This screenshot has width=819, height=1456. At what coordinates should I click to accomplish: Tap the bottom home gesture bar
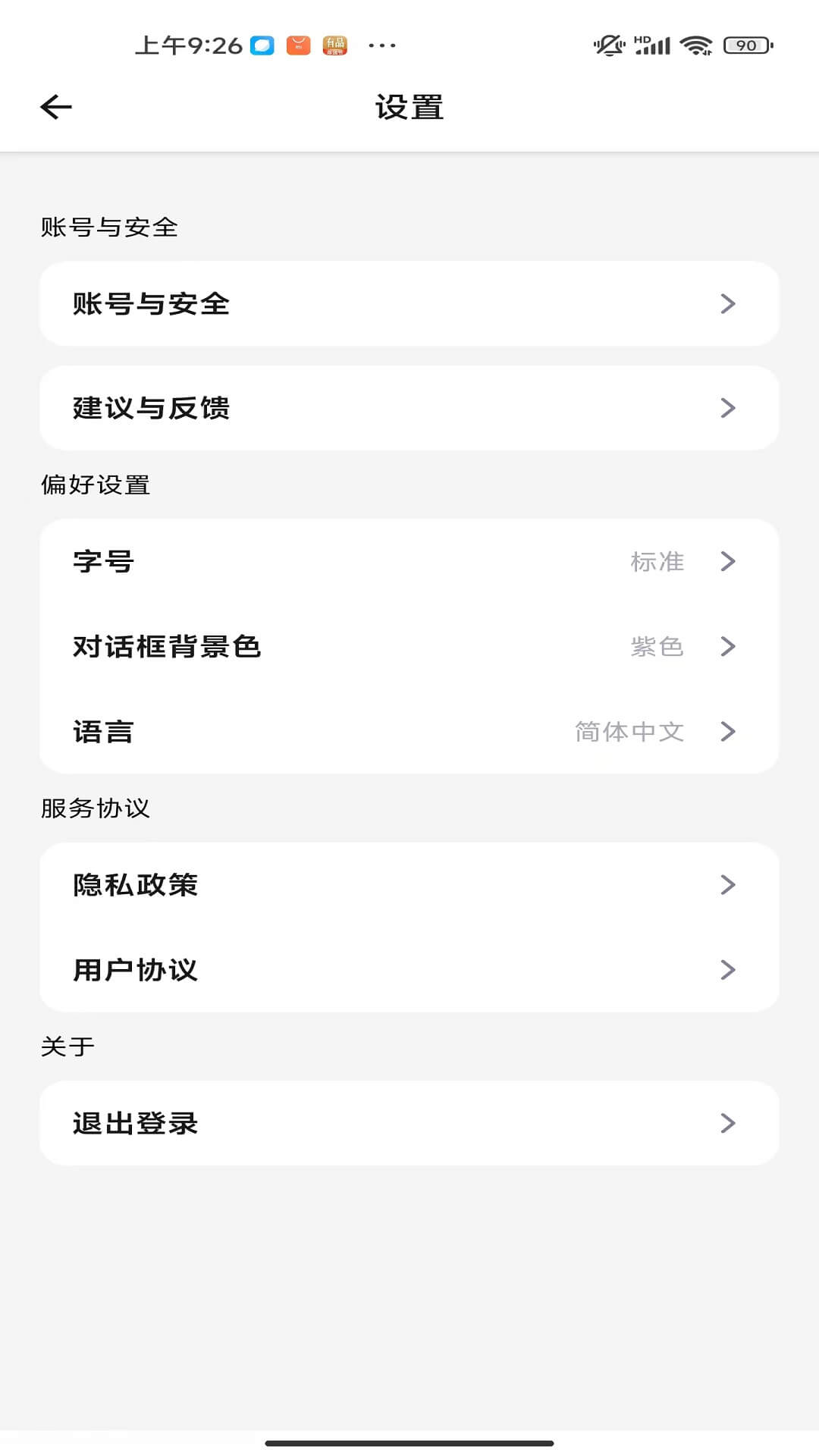click(409, 1445)
